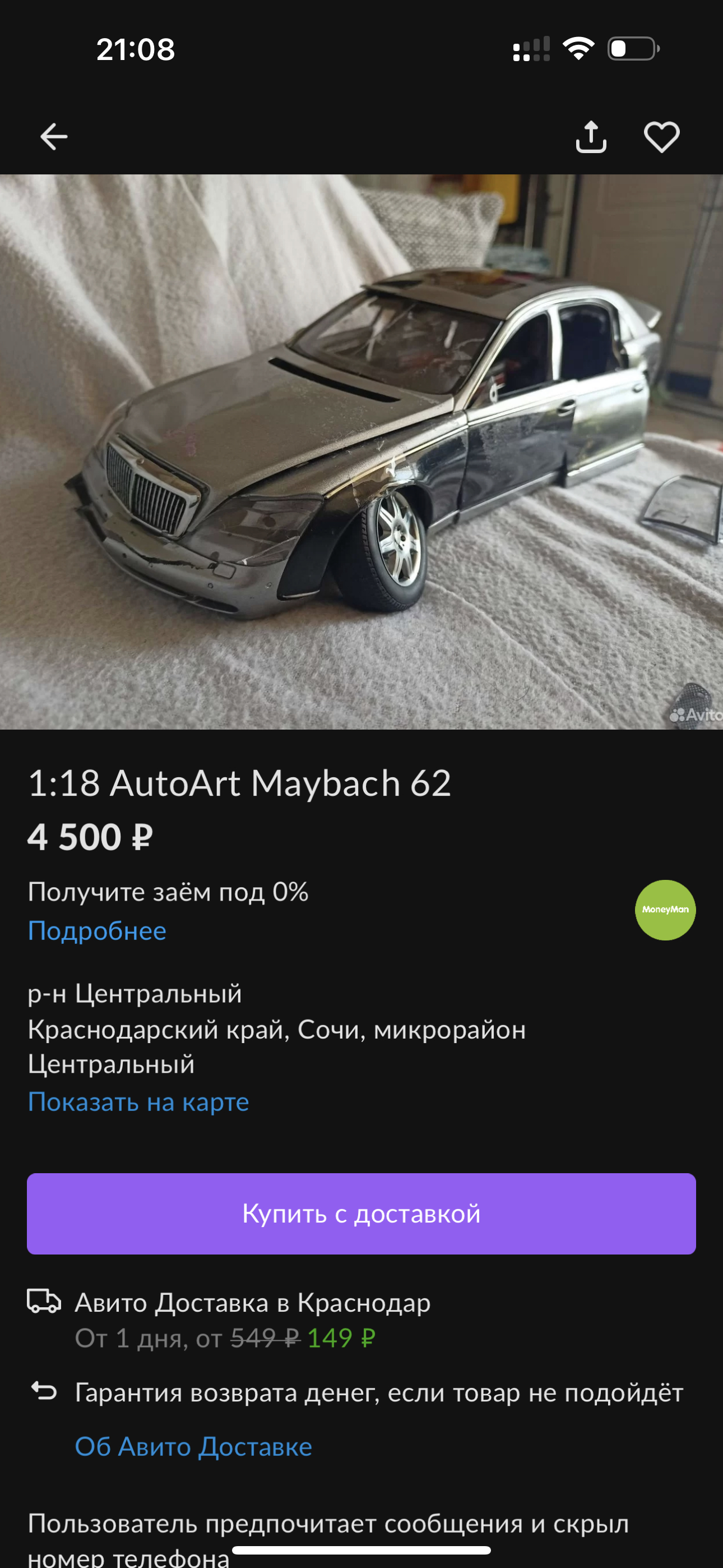723x1568 pixels.
Task: Go back using the arrow icon
Action: 54,136
